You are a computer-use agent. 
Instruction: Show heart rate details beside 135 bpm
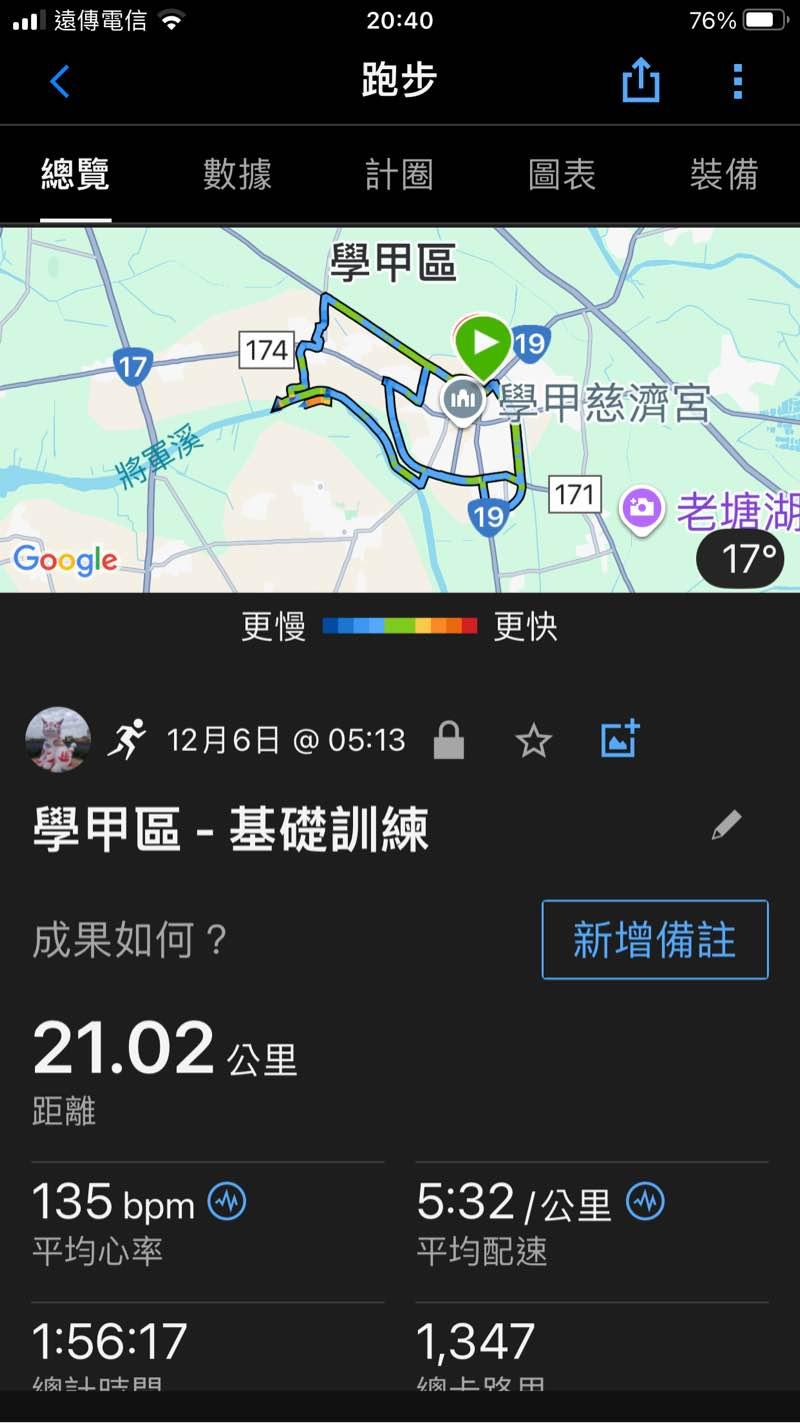(x=227, y=1200)
